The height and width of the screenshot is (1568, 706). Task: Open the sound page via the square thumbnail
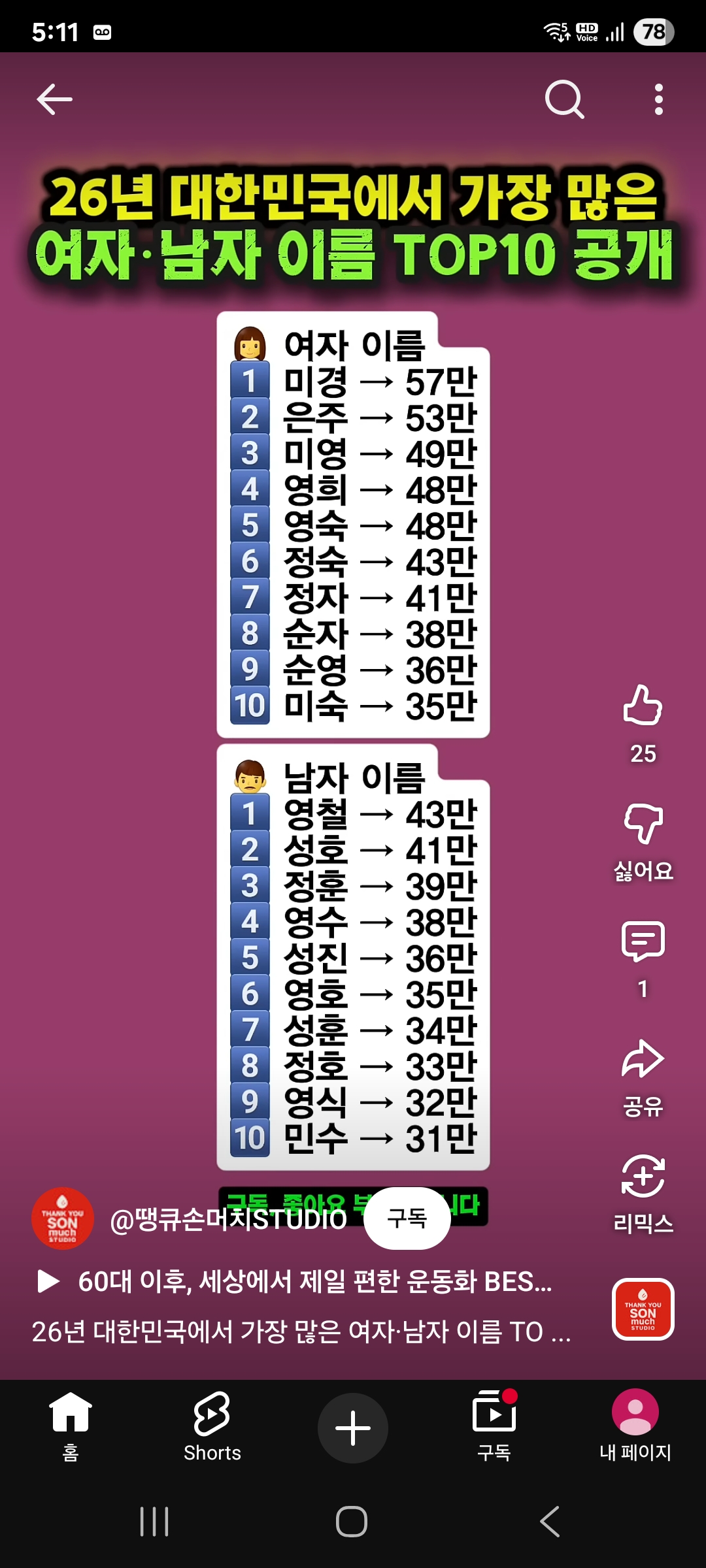tap(643, 1309)
